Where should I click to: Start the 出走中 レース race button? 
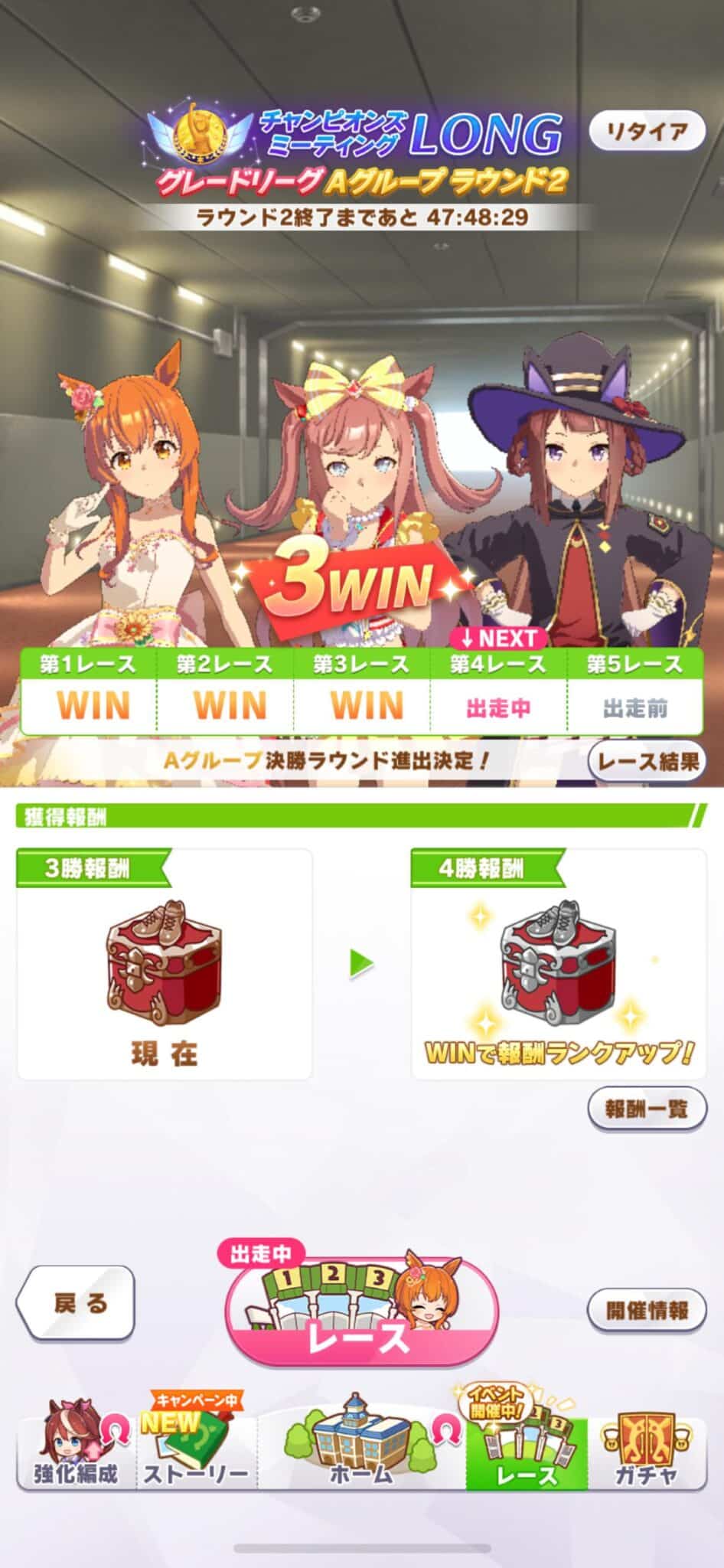(x=361, y=1310)
